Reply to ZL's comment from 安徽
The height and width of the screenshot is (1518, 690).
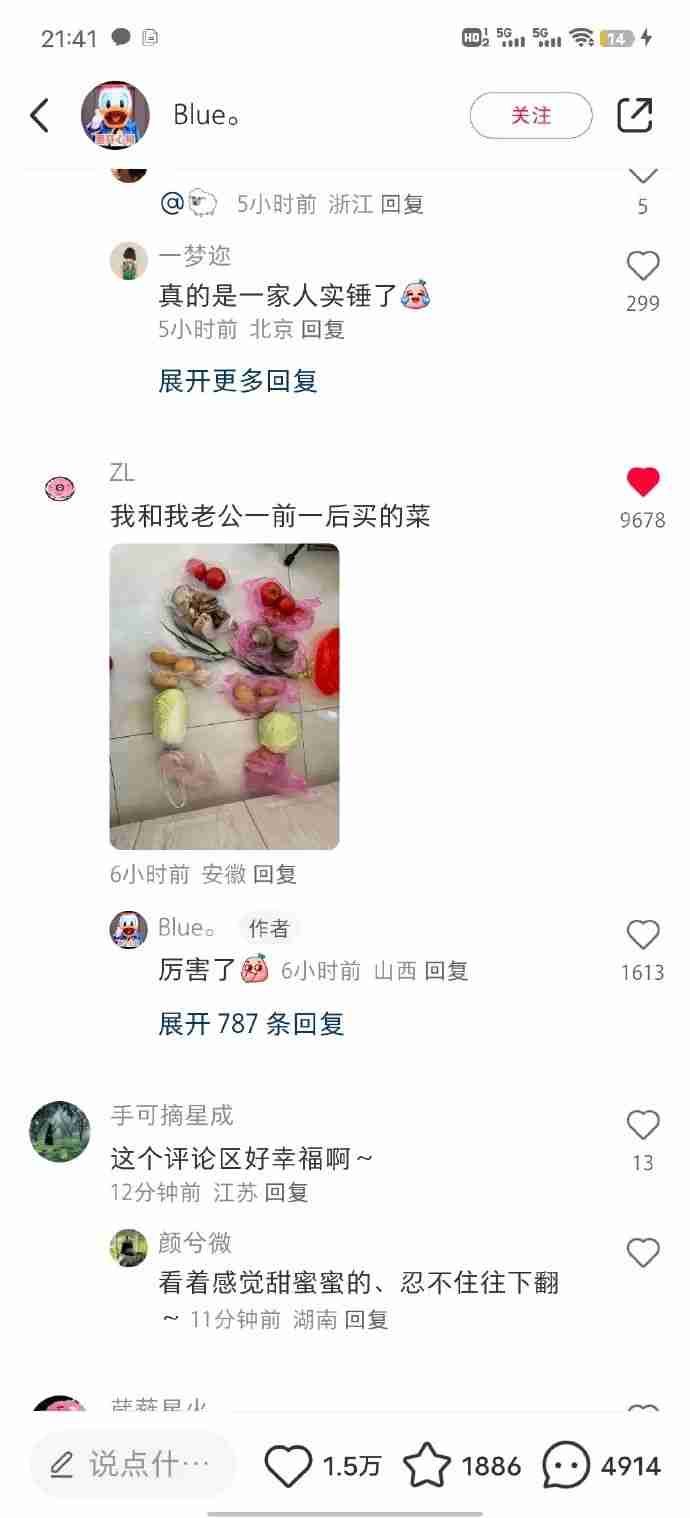point(275,874)
